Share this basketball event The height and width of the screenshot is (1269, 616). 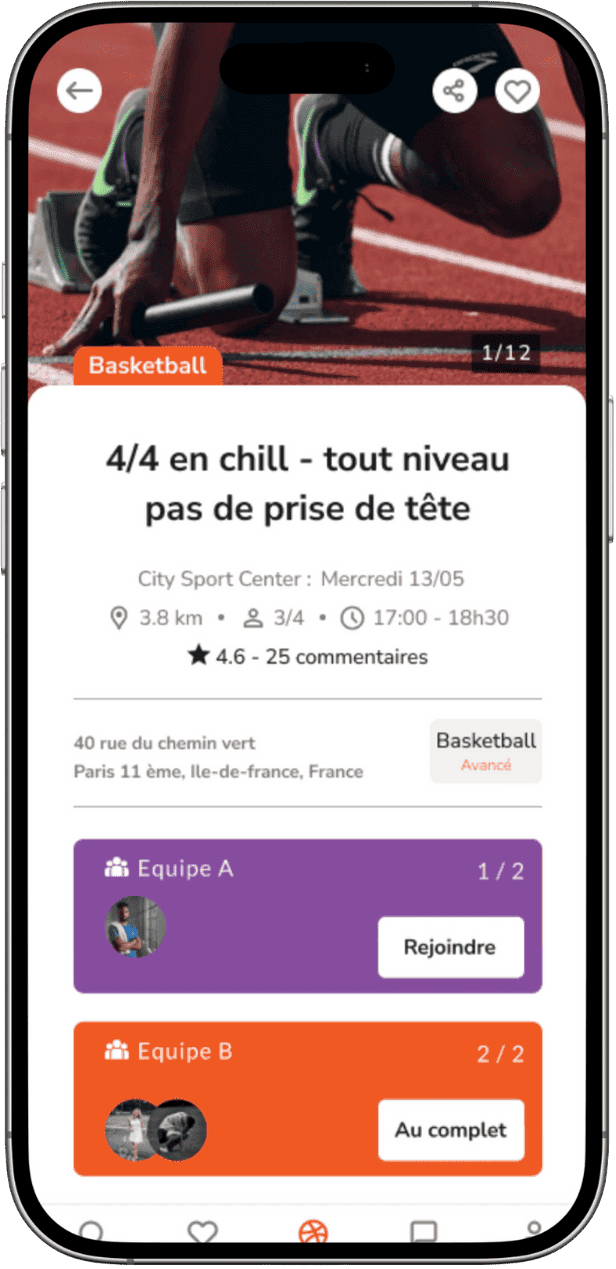tap(454, 91)
